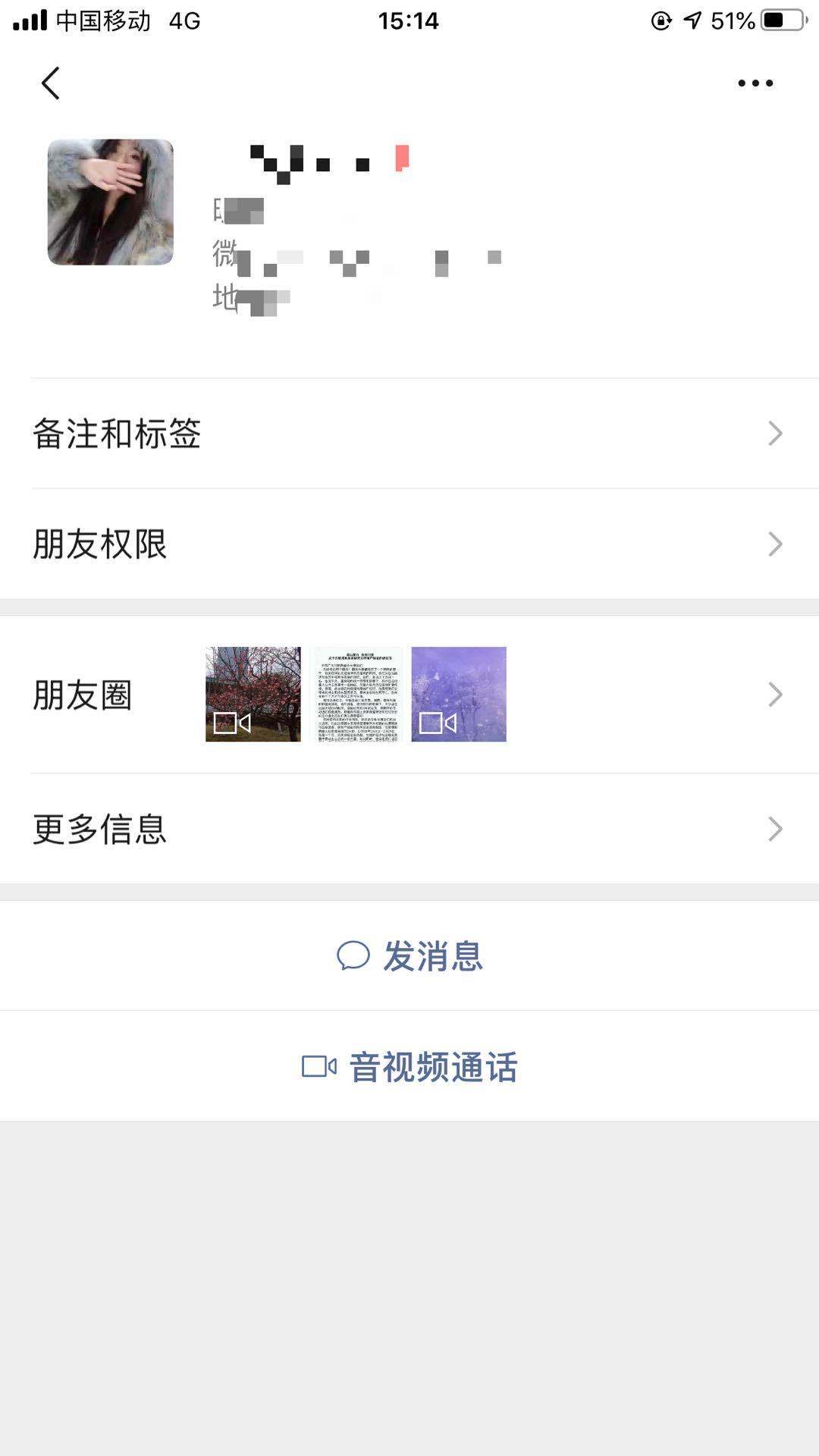
Task: Start a call via 音视频通话
Action: pyautogui.click(x=409, y=1067)
